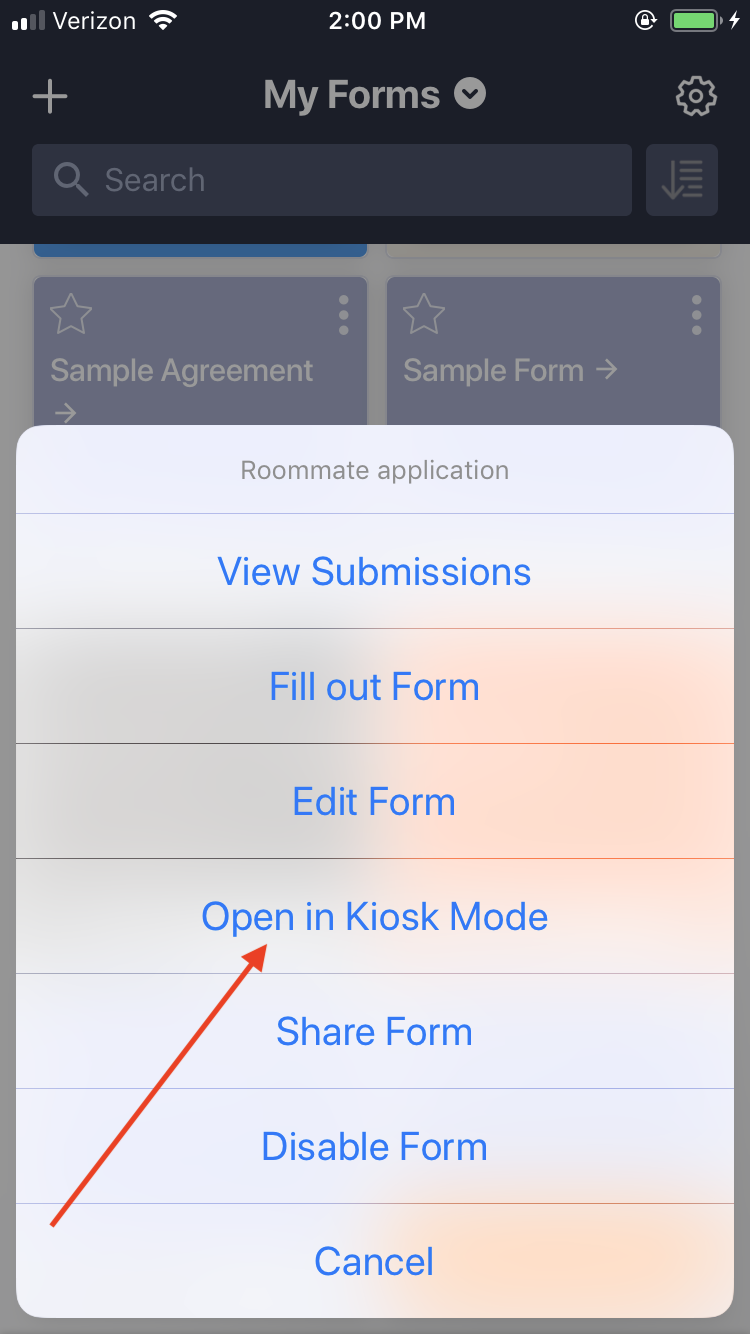Add a new form with plus icon
This screenshot has height=1334, width=750.
50,96
